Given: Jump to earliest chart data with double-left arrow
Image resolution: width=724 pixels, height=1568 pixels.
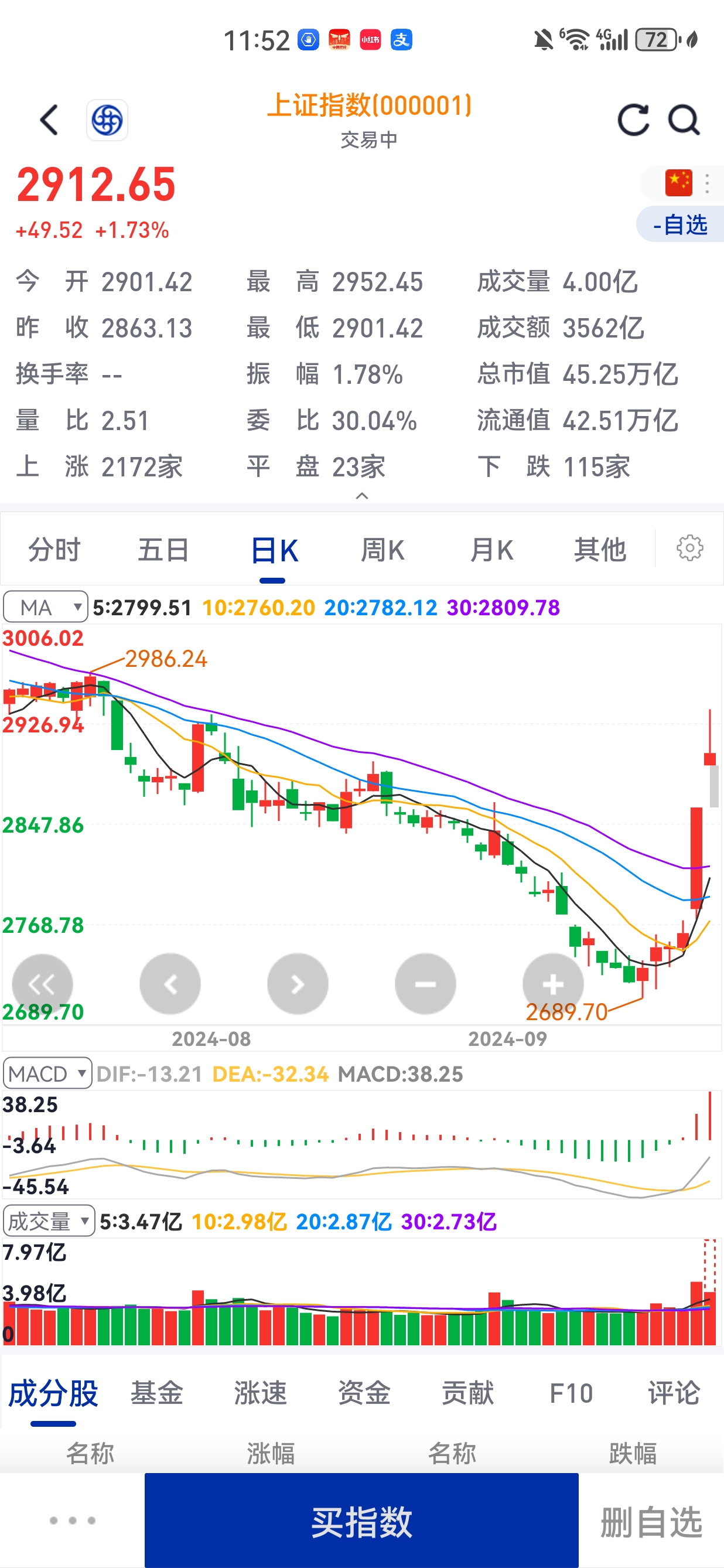Looking at the screenshot, I should pos(43,983).
